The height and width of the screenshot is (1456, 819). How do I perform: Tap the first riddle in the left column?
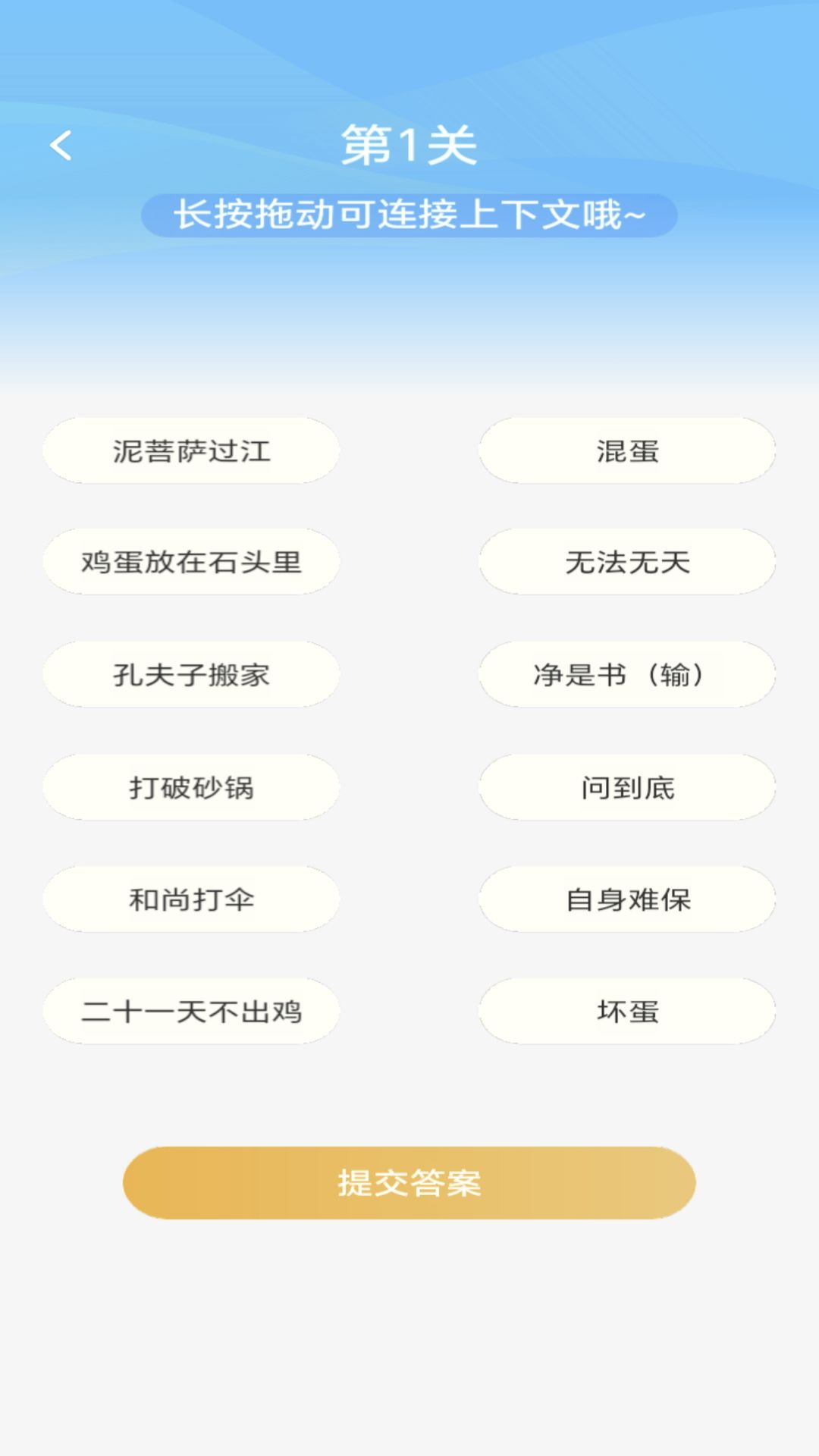(192, 450)
